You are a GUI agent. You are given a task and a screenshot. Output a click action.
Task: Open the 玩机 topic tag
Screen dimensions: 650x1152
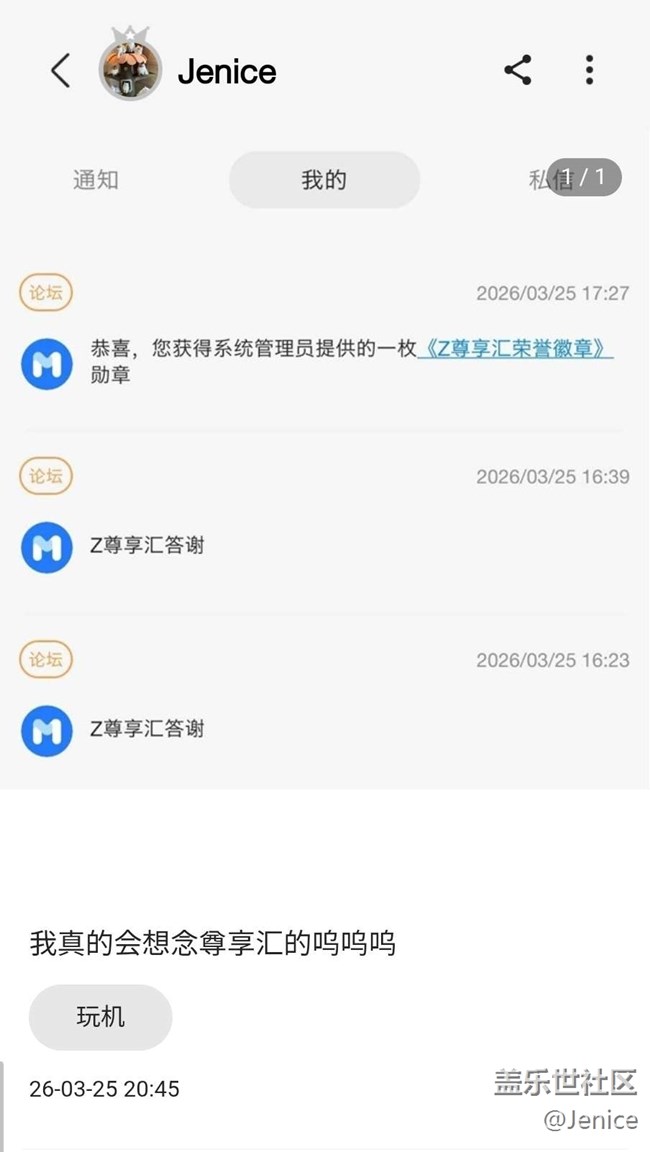pos(101,1017)
